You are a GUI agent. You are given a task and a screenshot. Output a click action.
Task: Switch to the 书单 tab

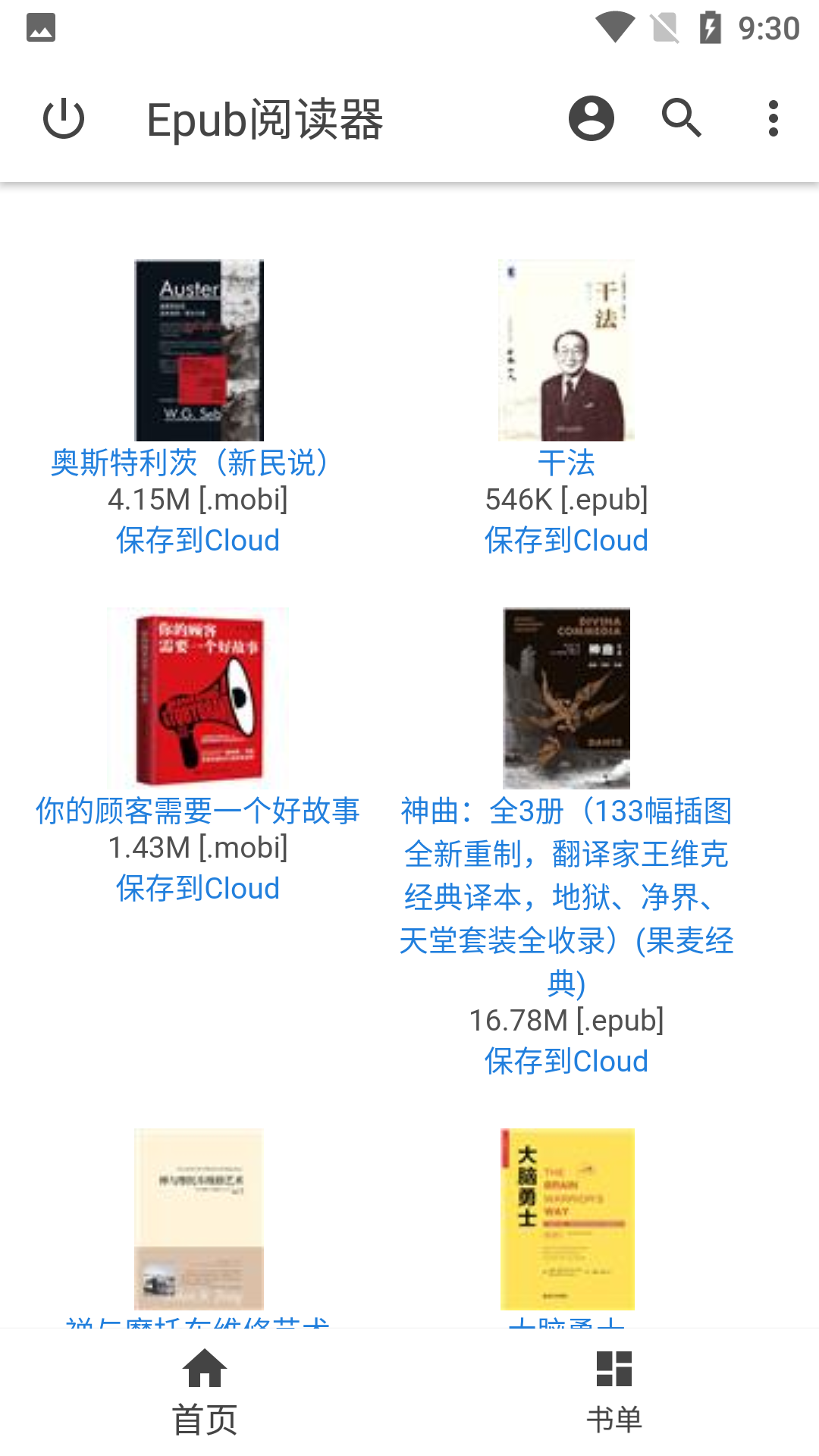[x=614, y=1392]
